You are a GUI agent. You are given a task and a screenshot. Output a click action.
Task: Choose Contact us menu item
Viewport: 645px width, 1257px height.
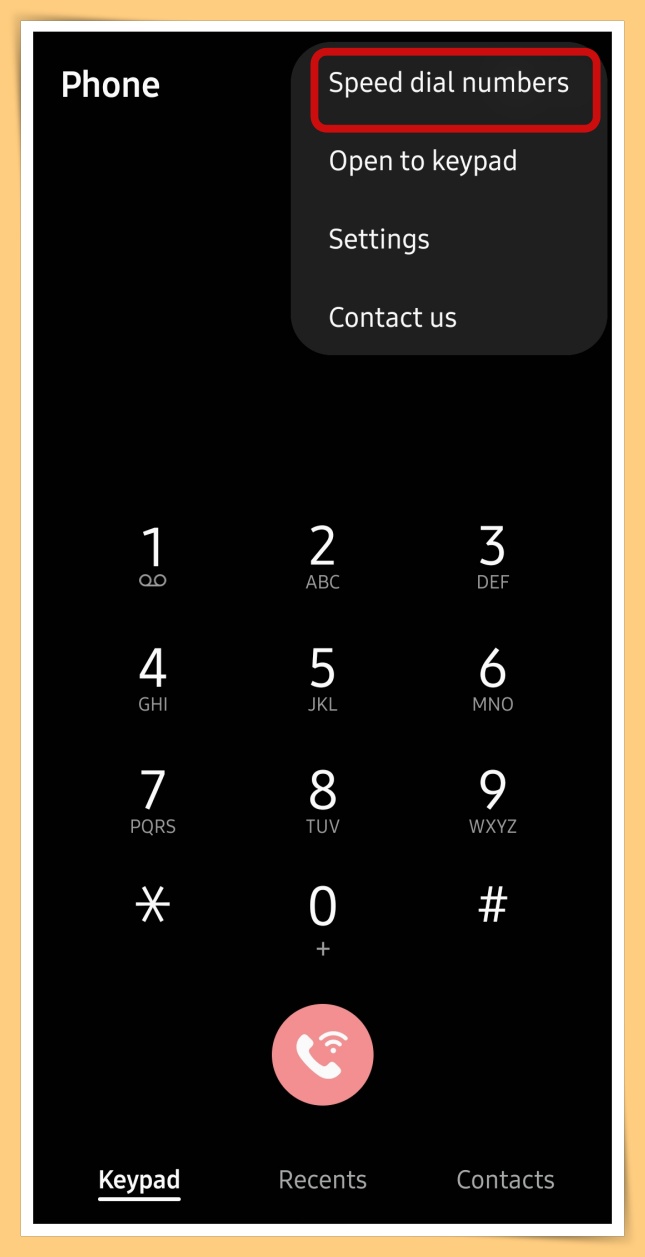point(392,318)
